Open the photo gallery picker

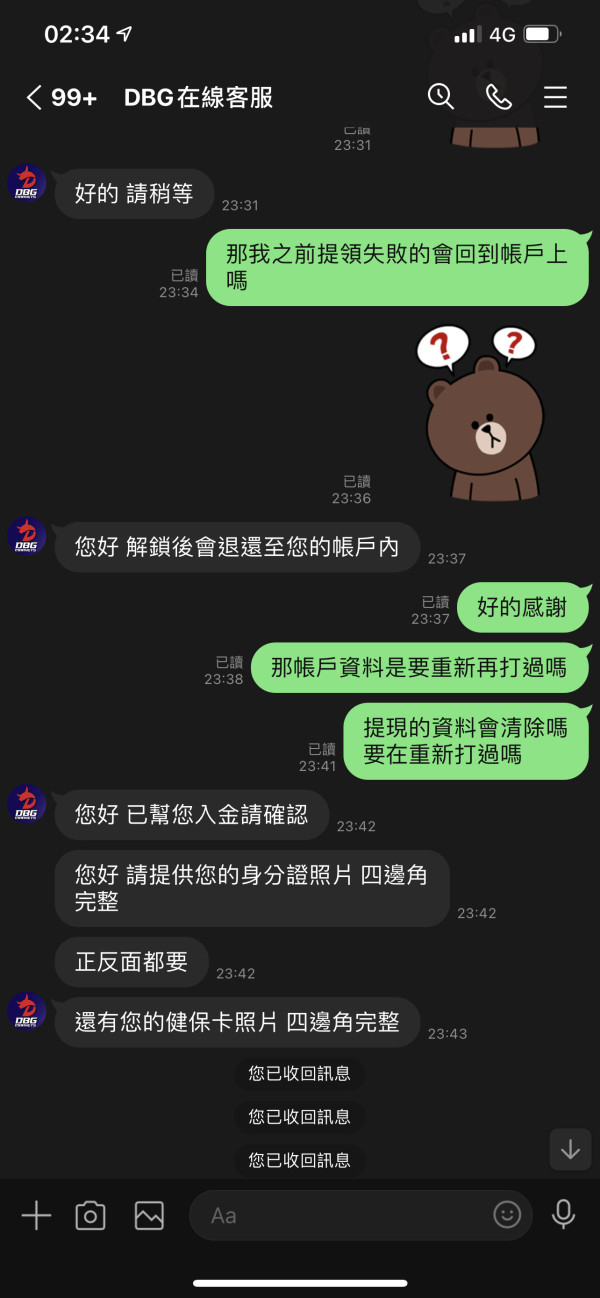[x=149, y=1215]
